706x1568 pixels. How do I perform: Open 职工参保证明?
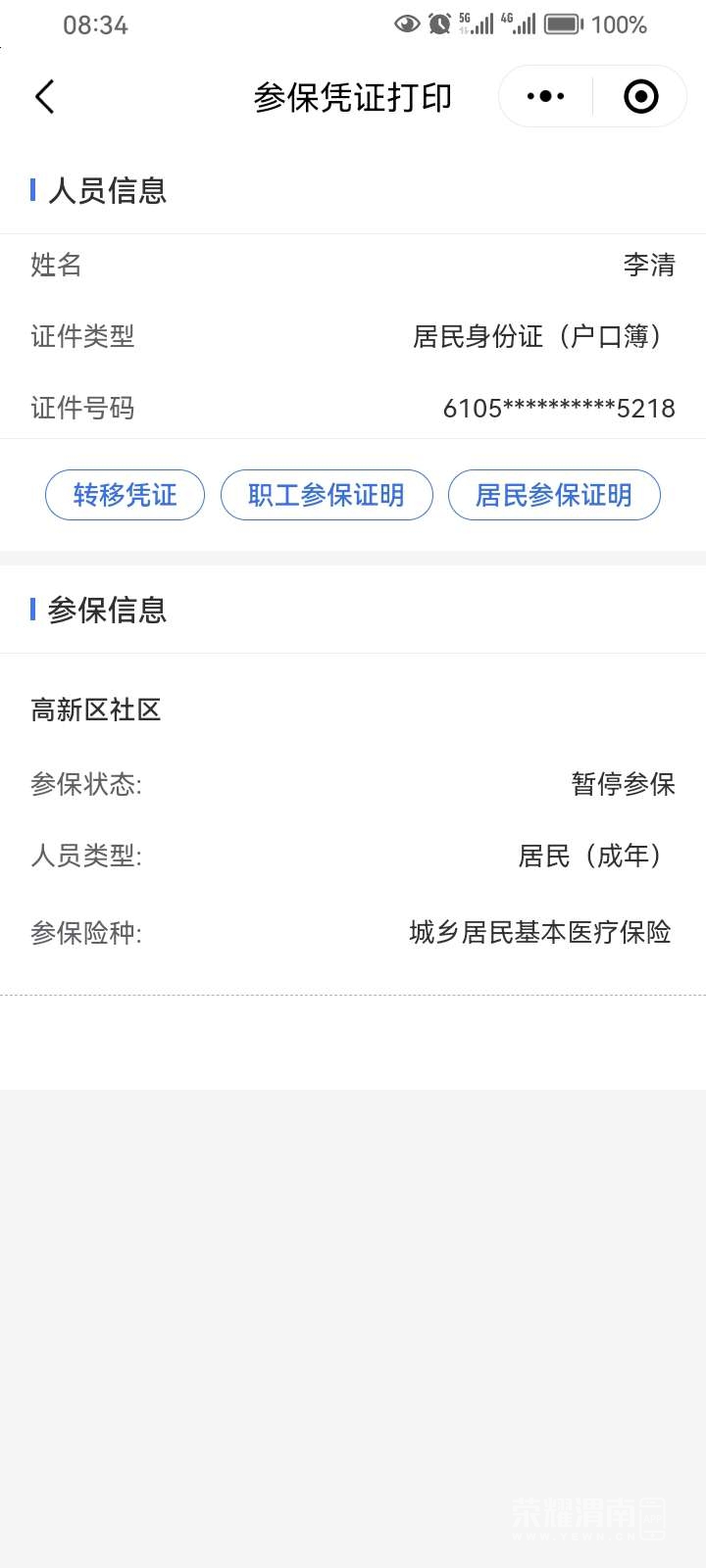click(x=327, y=495)
